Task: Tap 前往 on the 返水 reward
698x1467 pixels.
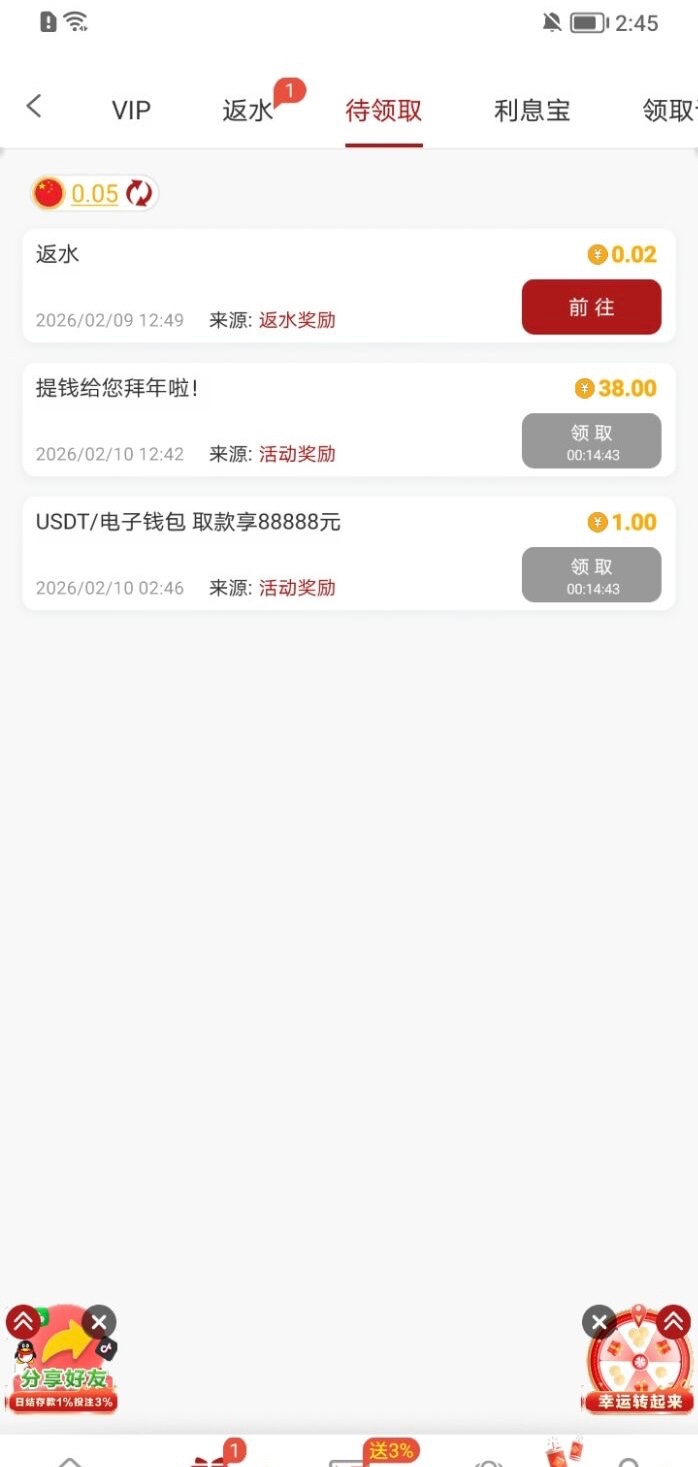Action: 591,307
